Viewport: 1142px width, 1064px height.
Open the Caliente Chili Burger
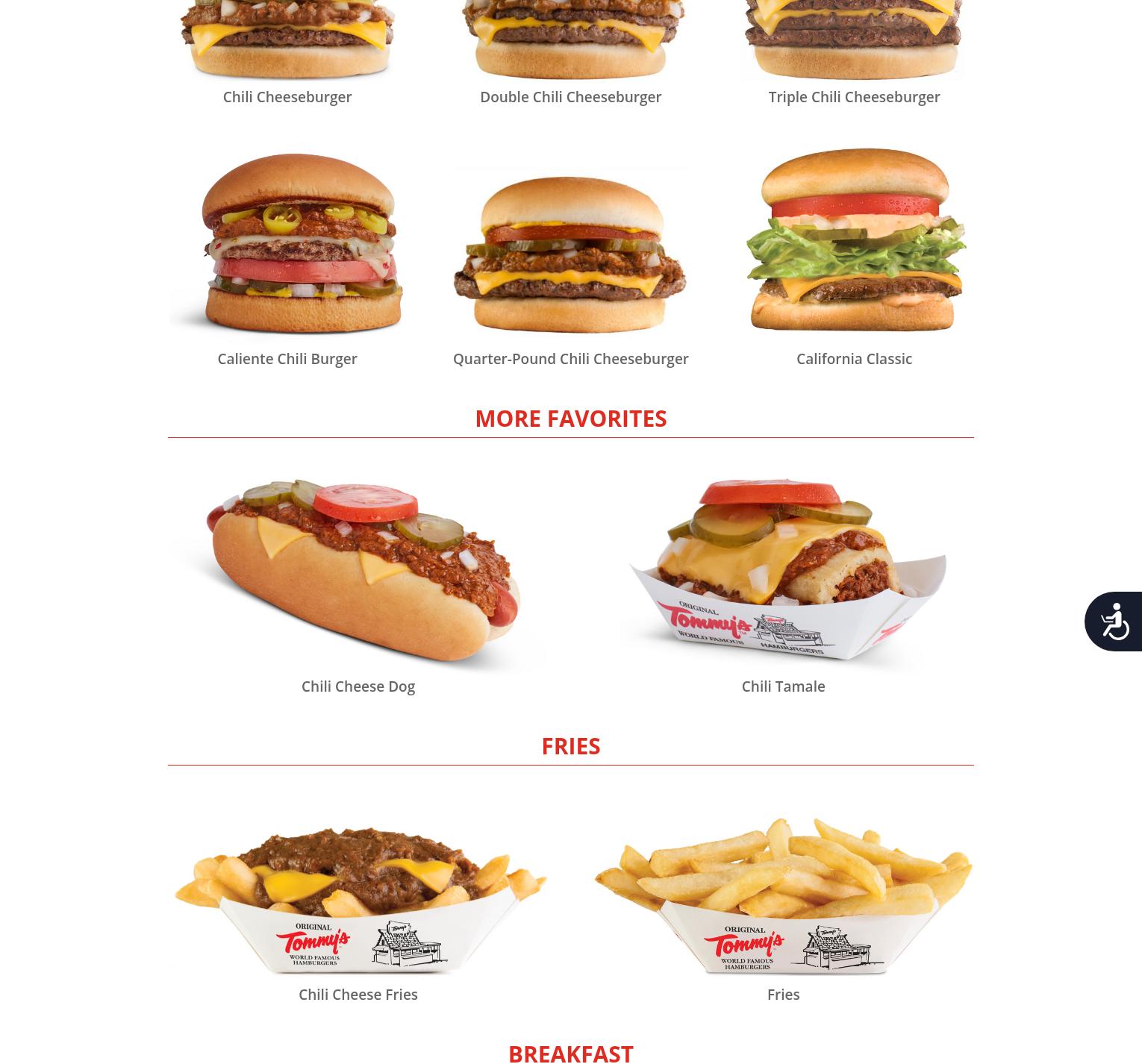[287, 358]
